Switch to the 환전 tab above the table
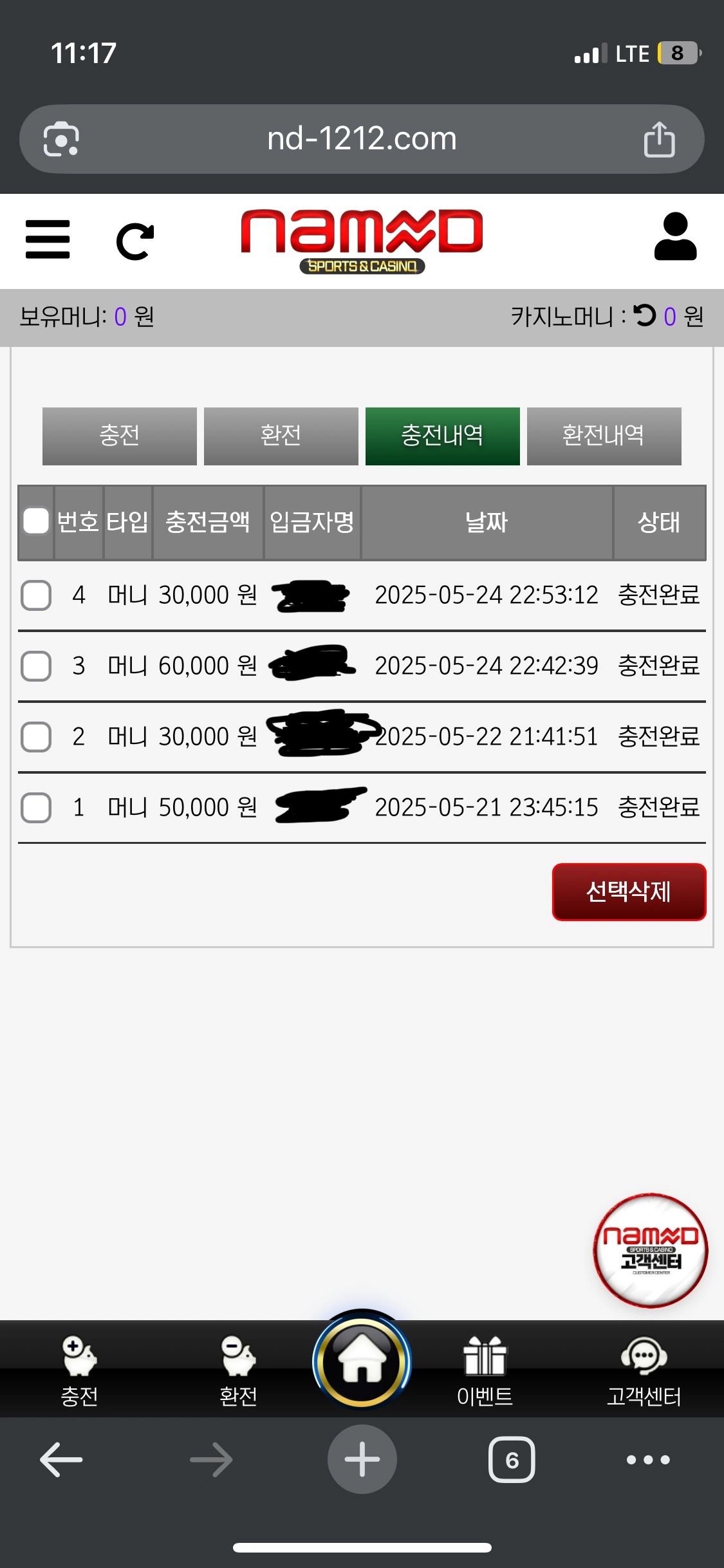 tap(281, 436)
